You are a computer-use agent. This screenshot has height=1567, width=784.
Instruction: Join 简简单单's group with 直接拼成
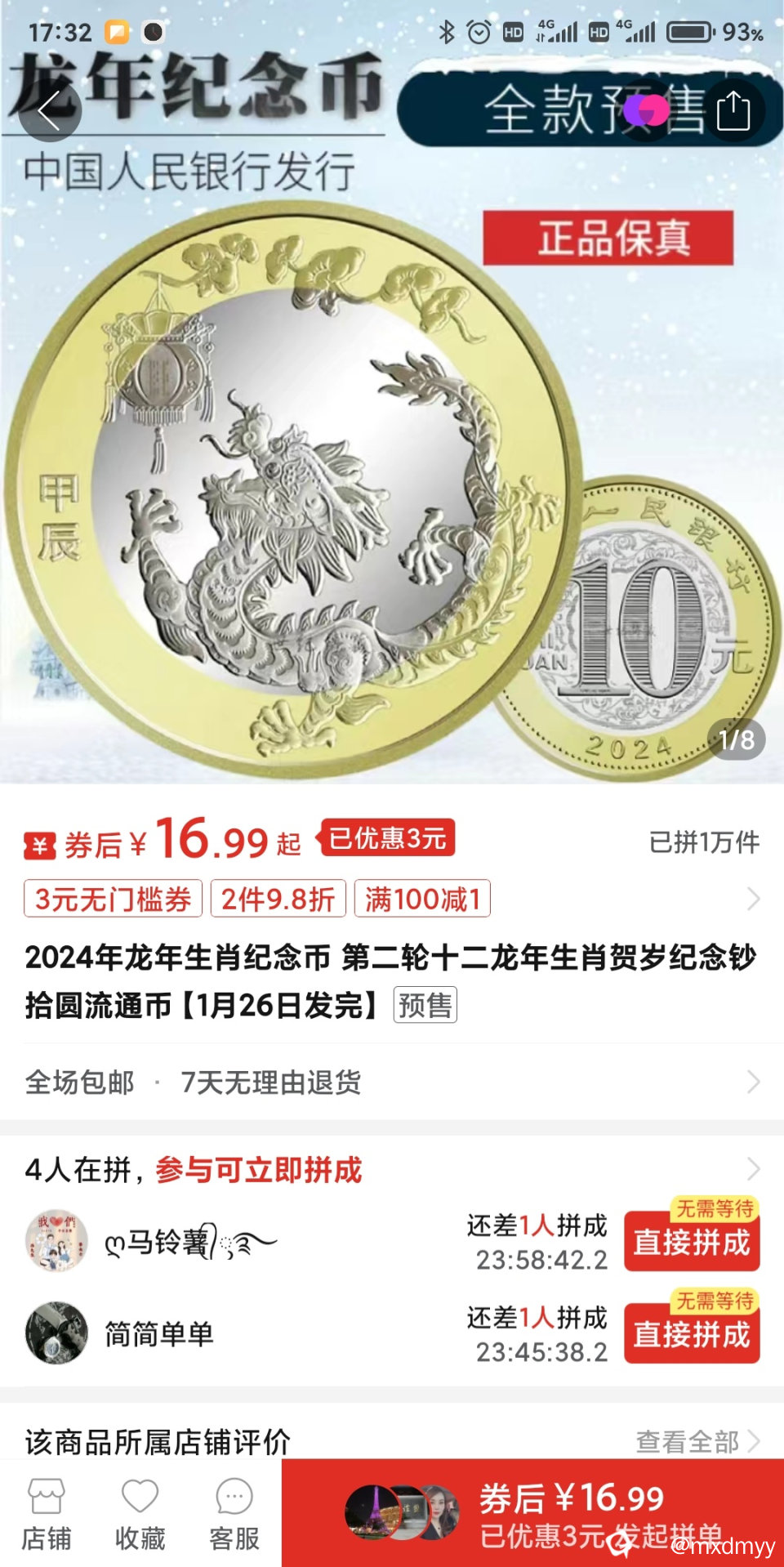(691, 1335)
